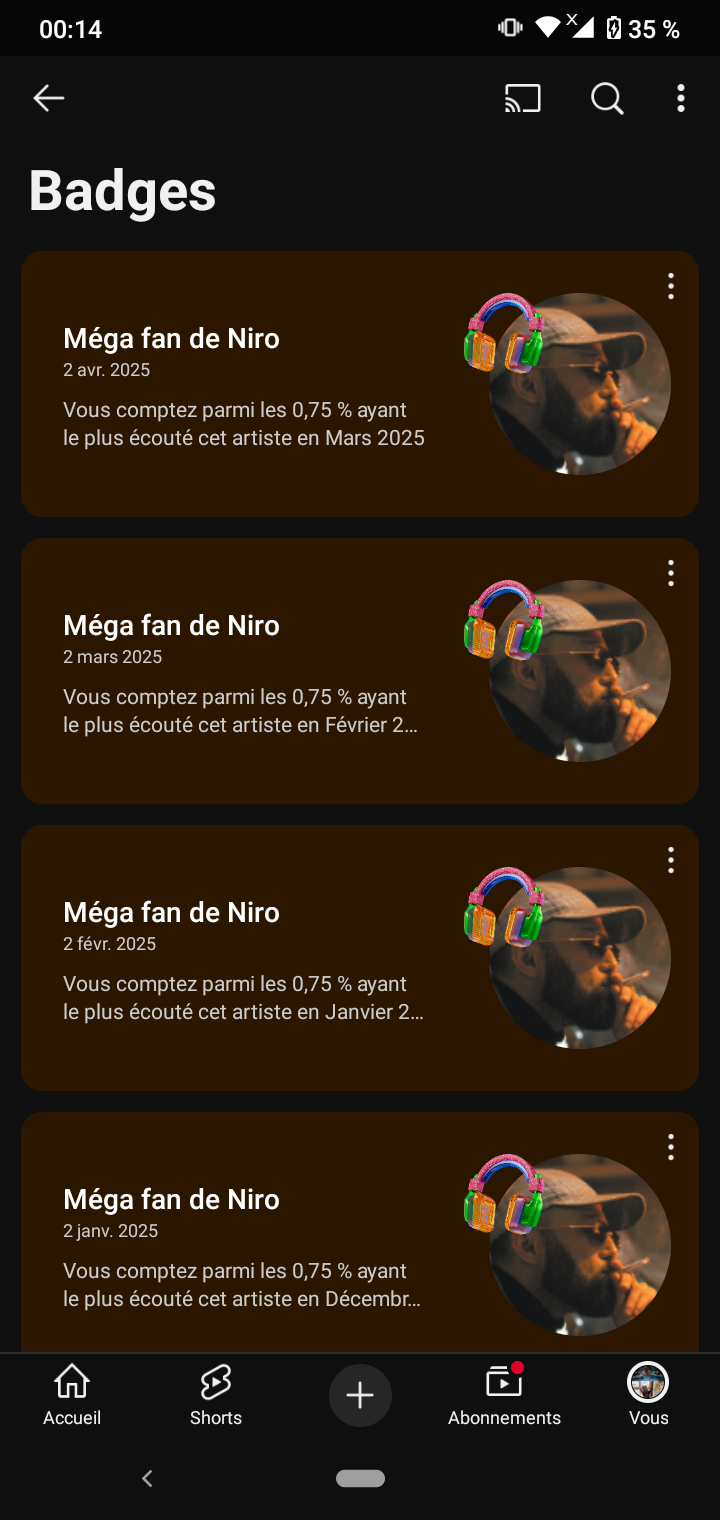Switch to the Abonnements tab
The width and height of the screenshot is (720, 1520).
pyautogui.click(x=504, y=1396)
